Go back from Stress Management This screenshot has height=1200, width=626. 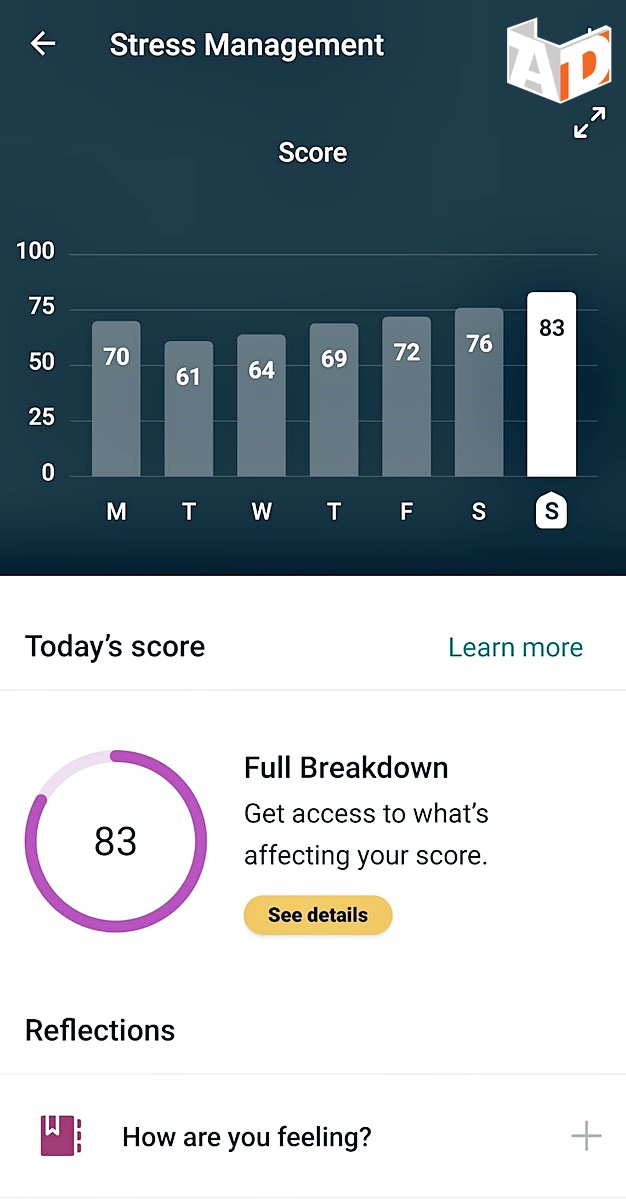click(43, 44)
